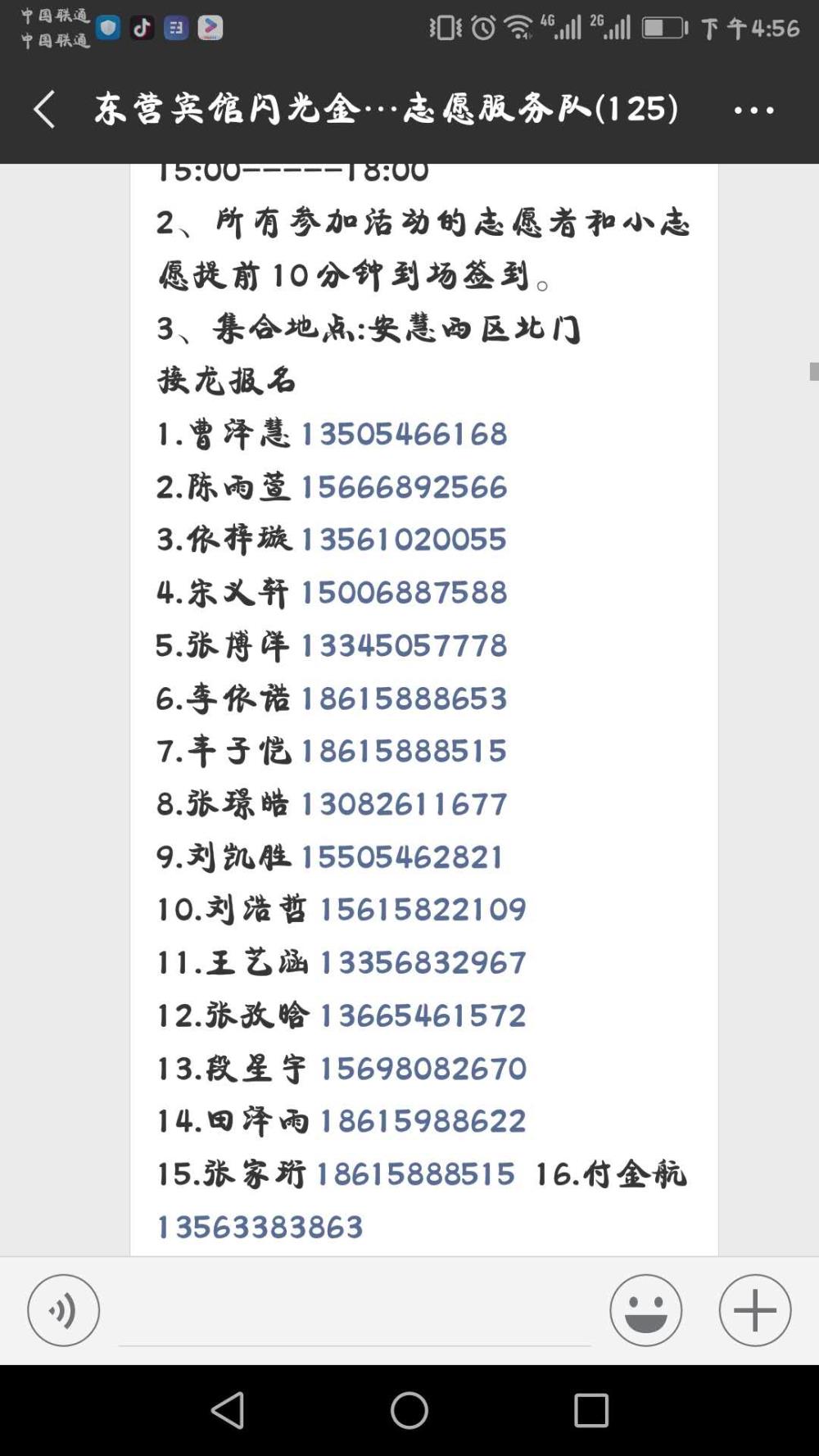The width and height of the screenshot is (819, 1456).
Task: Tap phone number 13082611677
Action: [405, 804]
